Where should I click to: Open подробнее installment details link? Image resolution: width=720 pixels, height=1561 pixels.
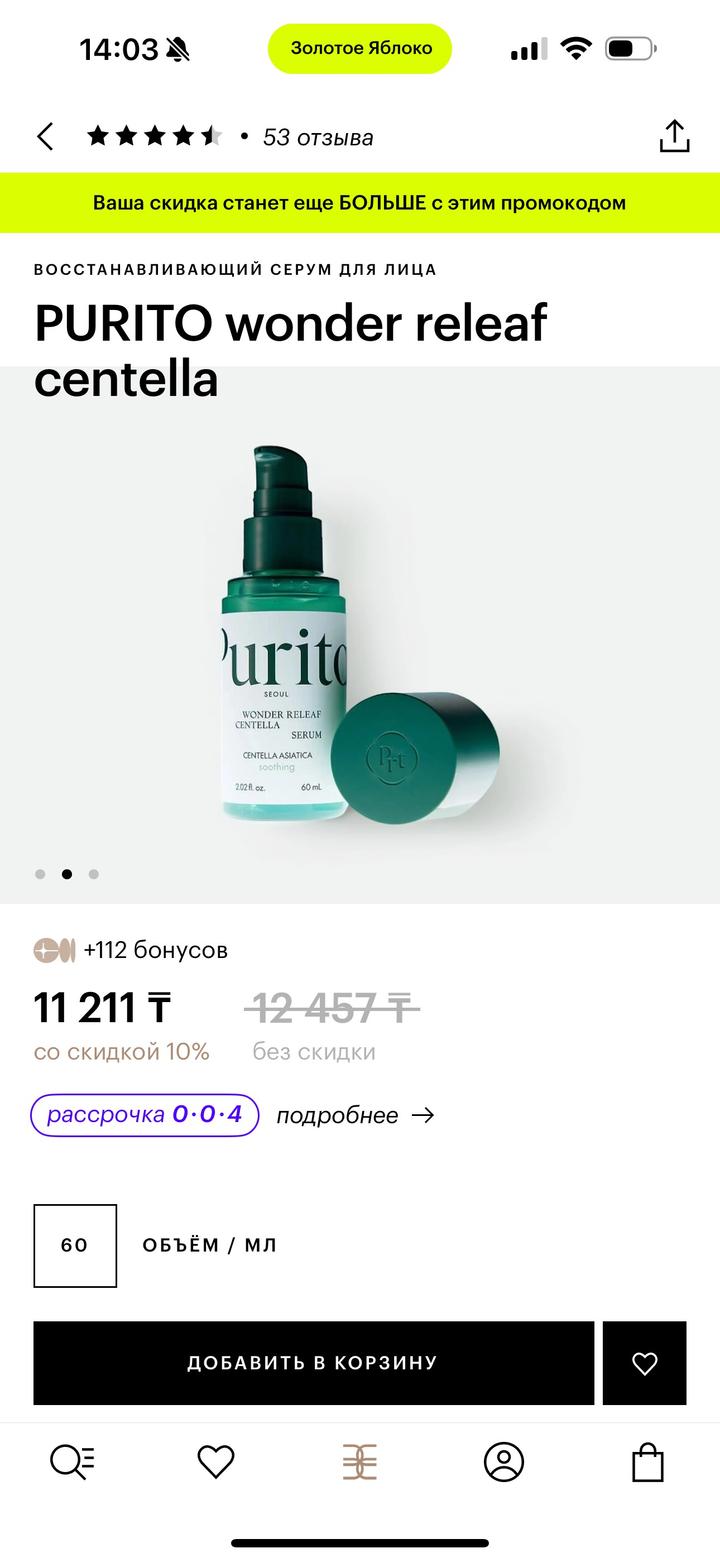coord(355,1115)
